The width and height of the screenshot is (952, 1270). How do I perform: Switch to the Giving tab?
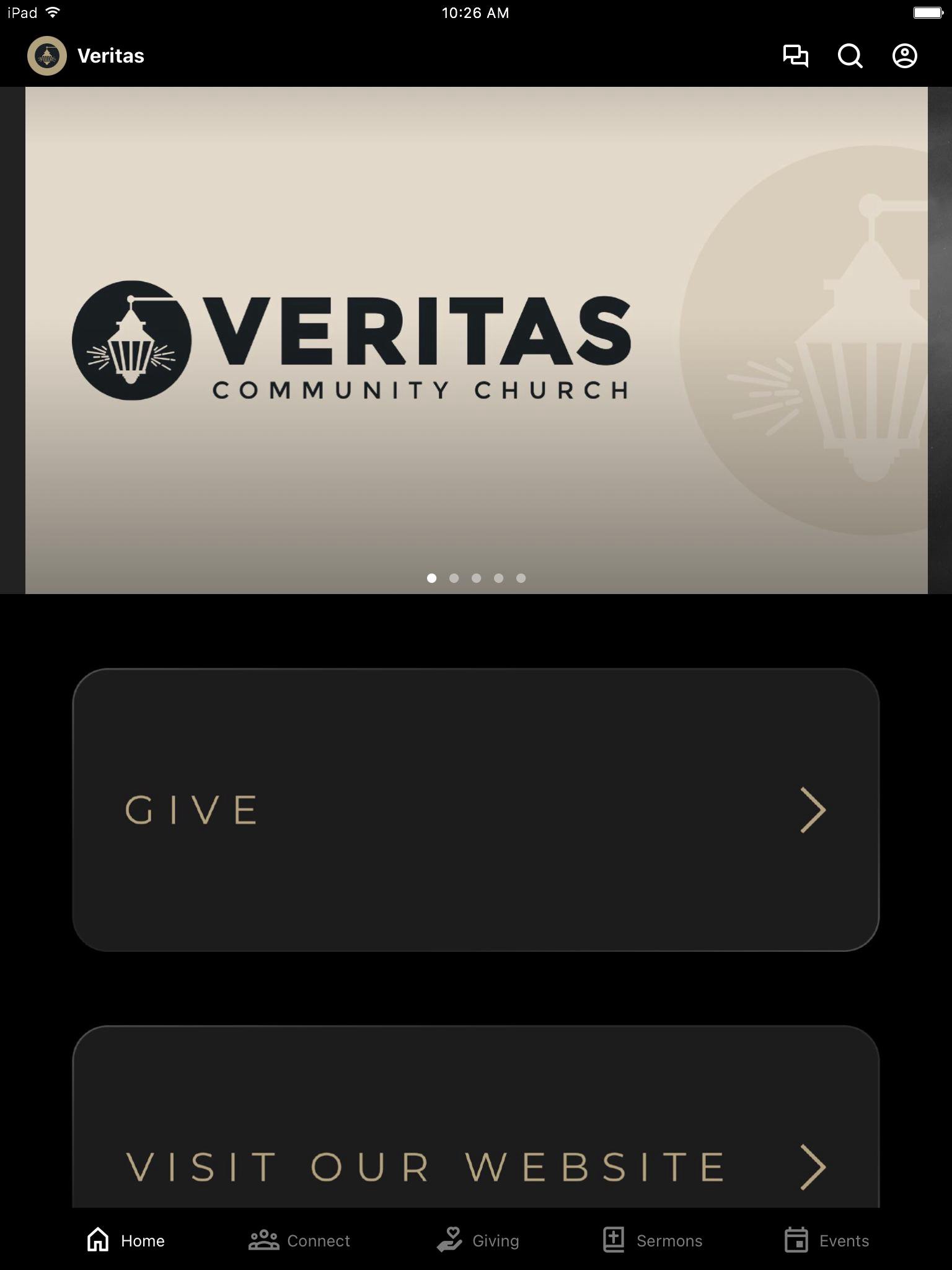[x=478, y=1240]
